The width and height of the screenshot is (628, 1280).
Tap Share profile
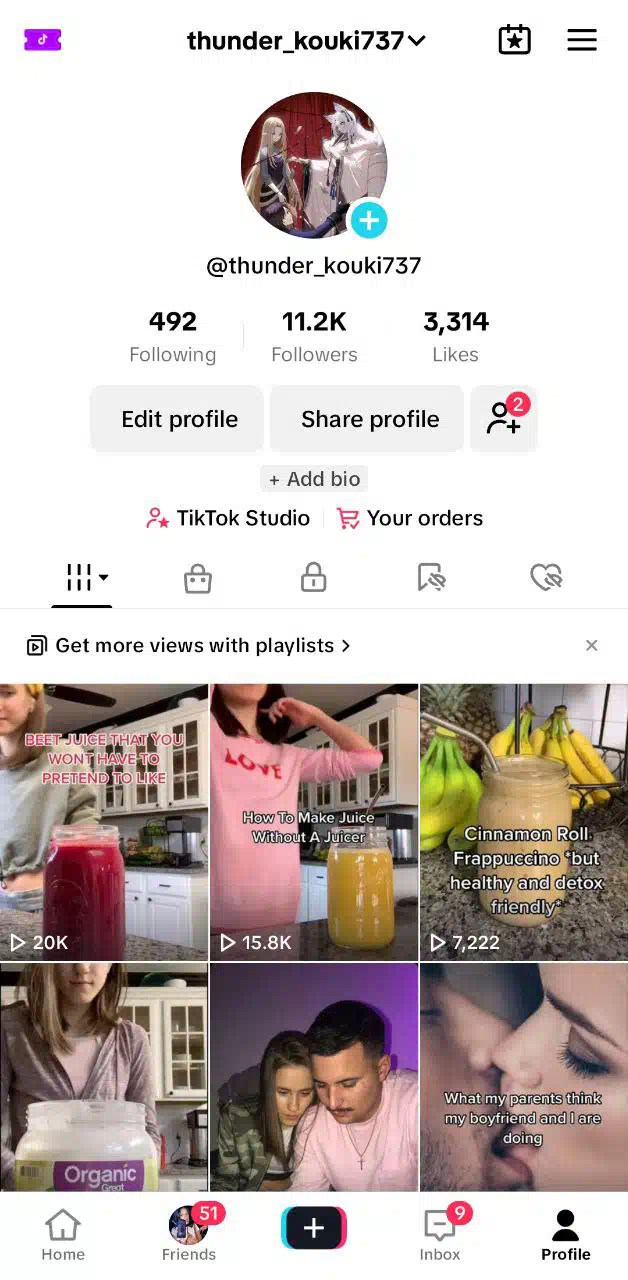[369, 419]
